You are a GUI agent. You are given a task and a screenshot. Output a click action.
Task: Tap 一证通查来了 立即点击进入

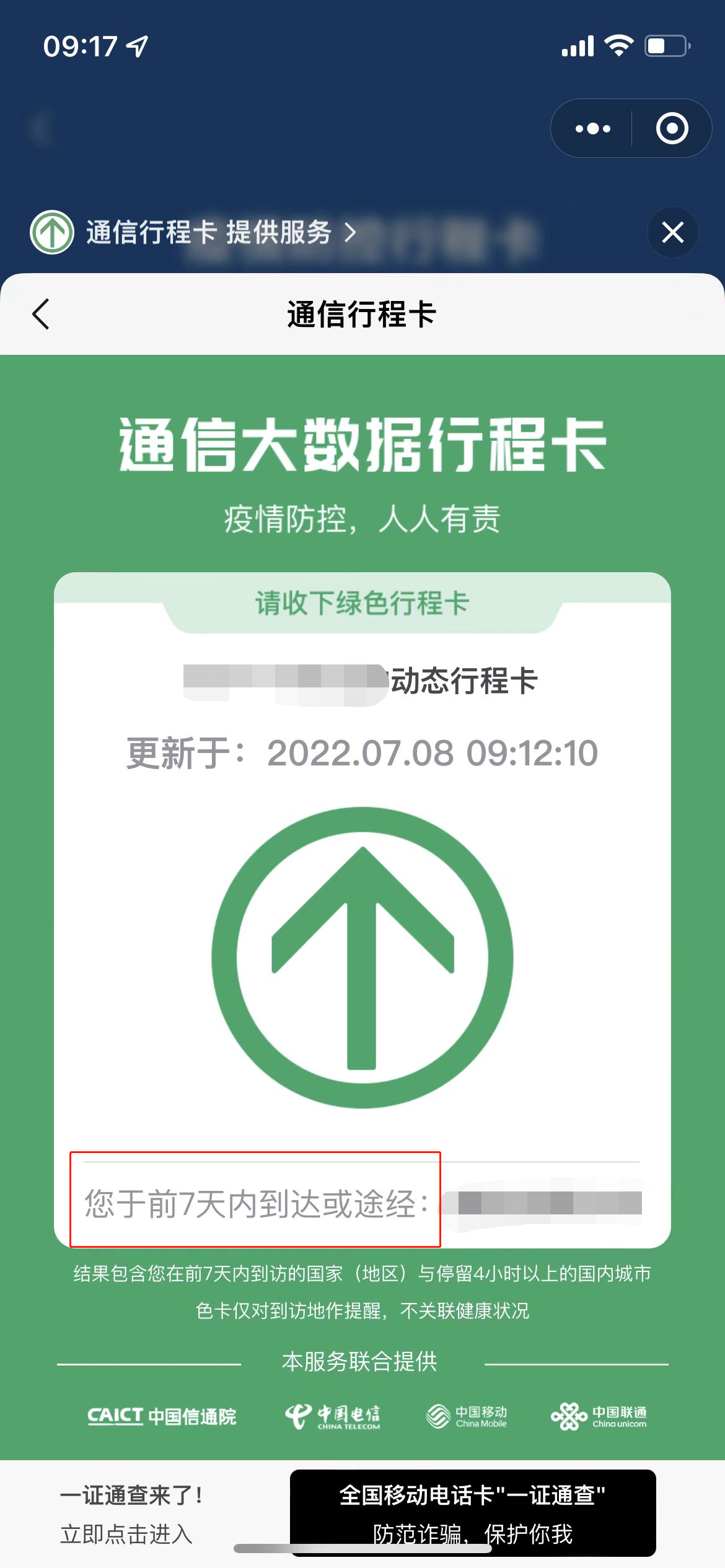click(131, 1514)
